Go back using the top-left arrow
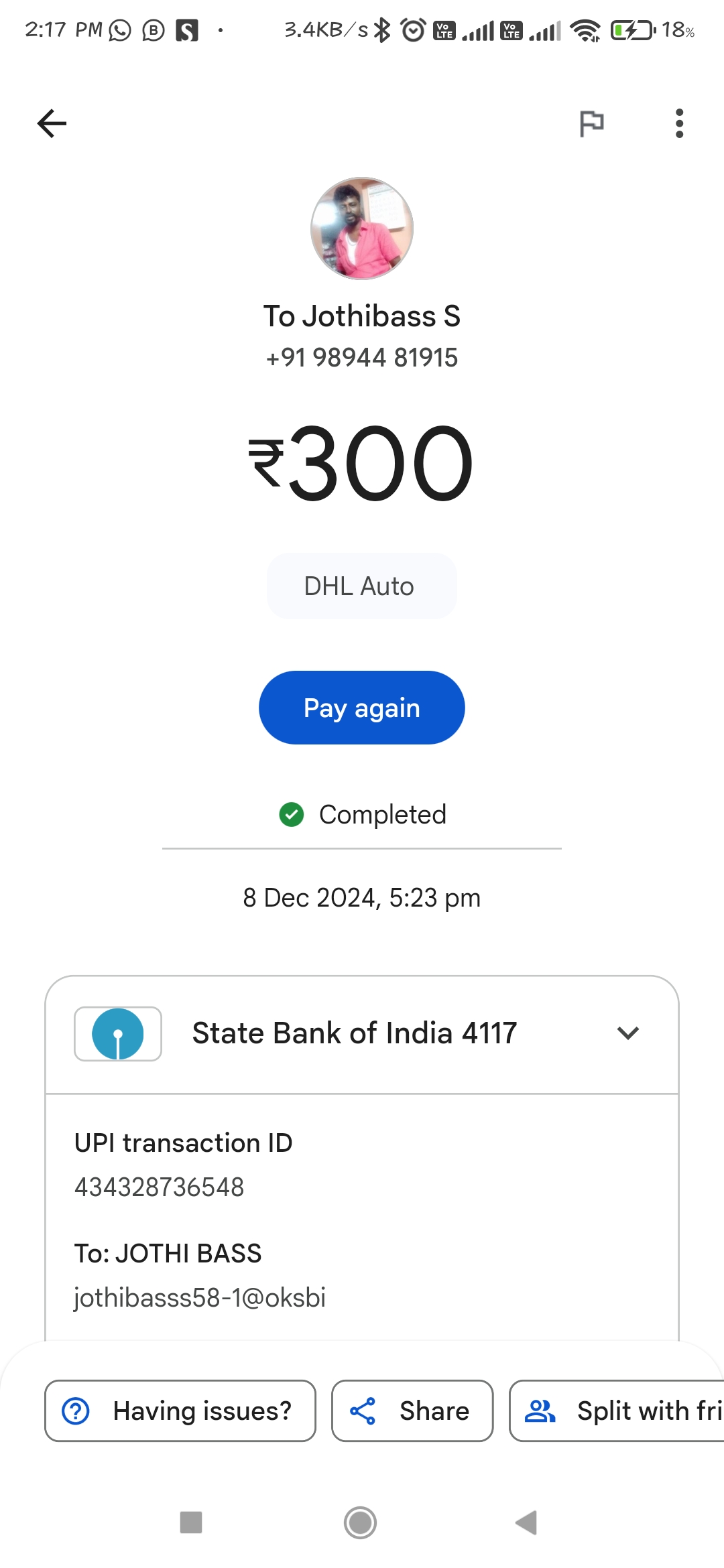724x1568 pixels. point(52,123)
